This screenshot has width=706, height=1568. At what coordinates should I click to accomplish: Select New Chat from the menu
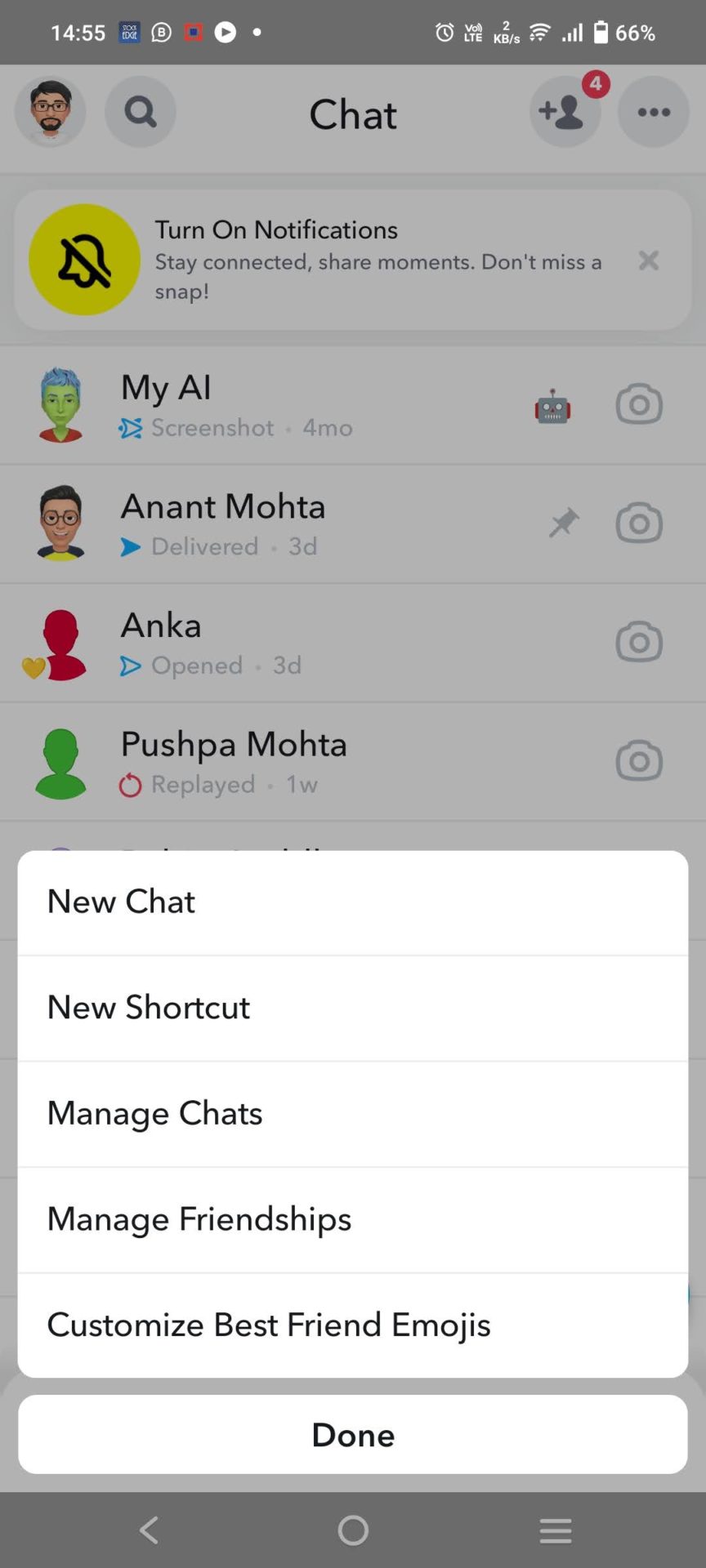(353, 902)
